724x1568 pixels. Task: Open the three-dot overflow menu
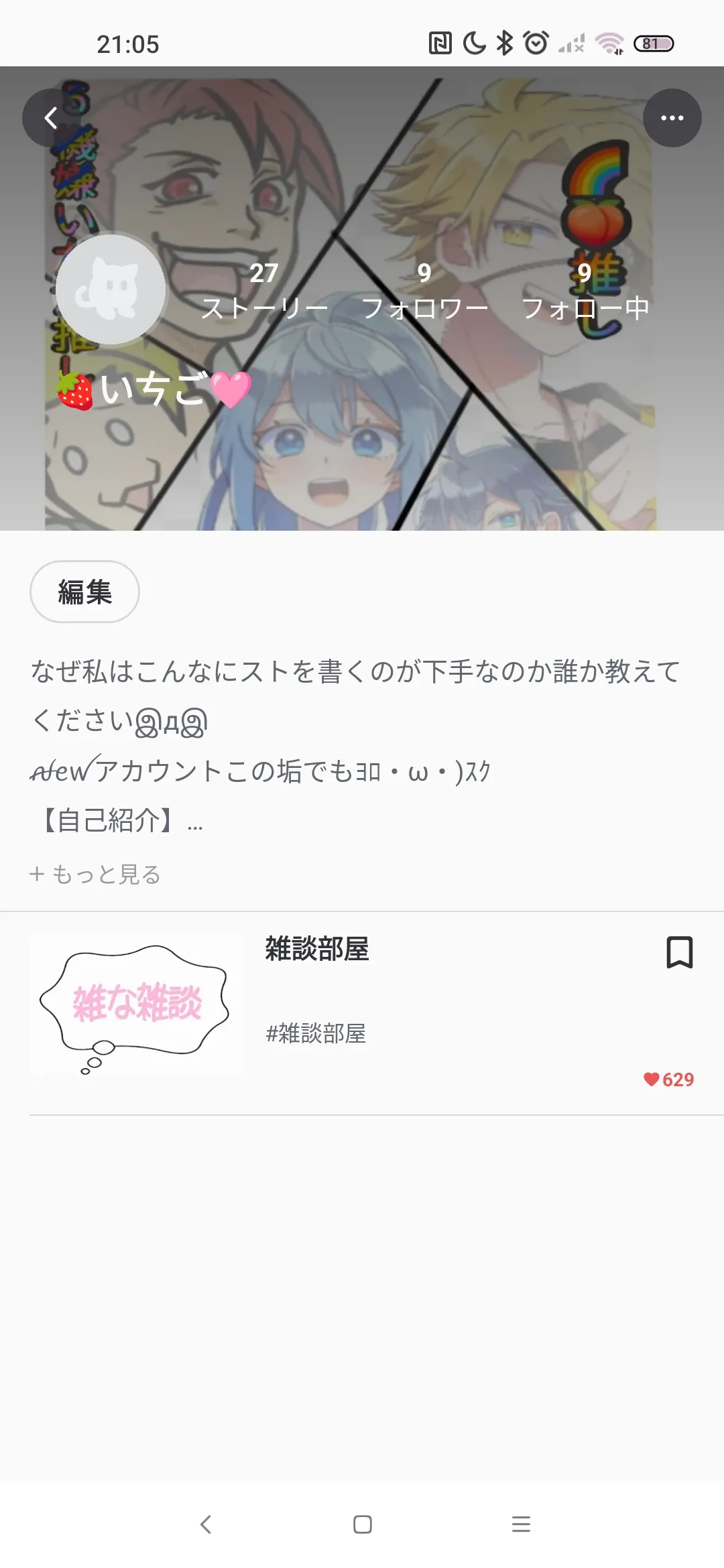pos(672,118)
